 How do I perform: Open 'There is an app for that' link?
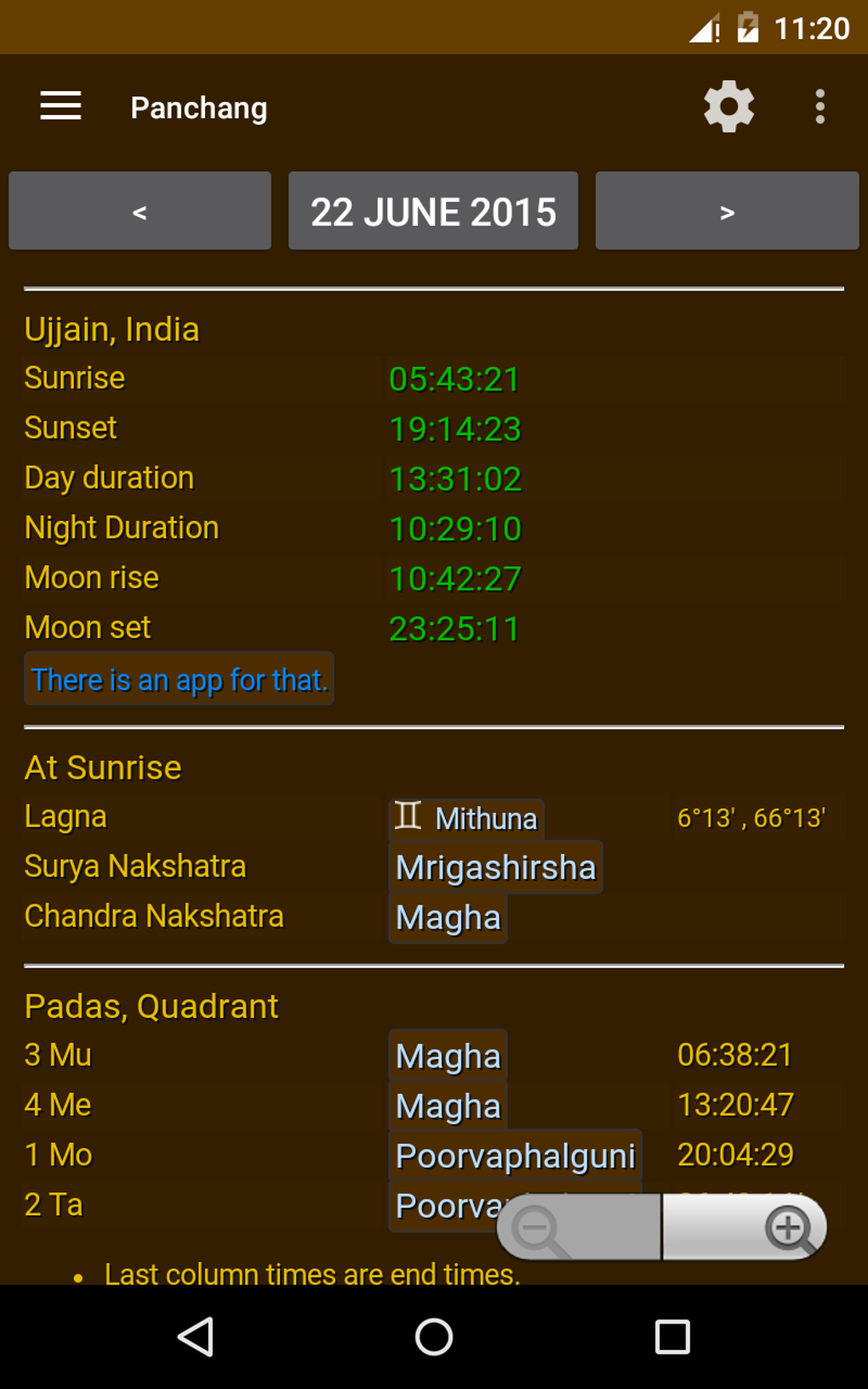[179, 679]
